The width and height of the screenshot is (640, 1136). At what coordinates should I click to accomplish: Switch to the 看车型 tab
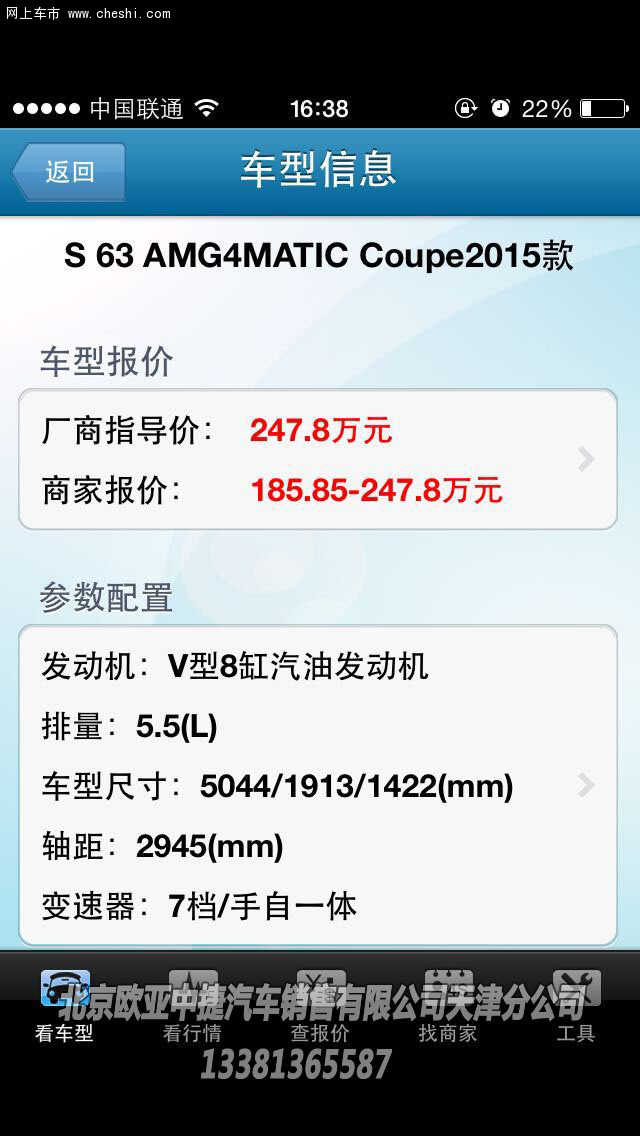pyautogui.click(x=65, y=1006)
